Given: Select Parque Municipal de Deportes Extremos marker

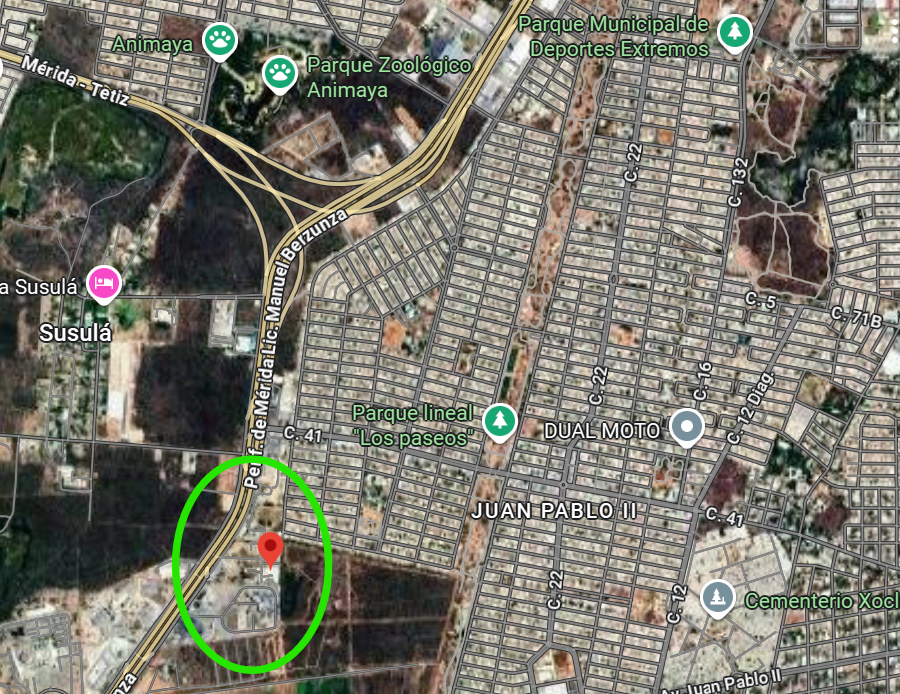Looking at the screenshot, I should tap(736, 31).
